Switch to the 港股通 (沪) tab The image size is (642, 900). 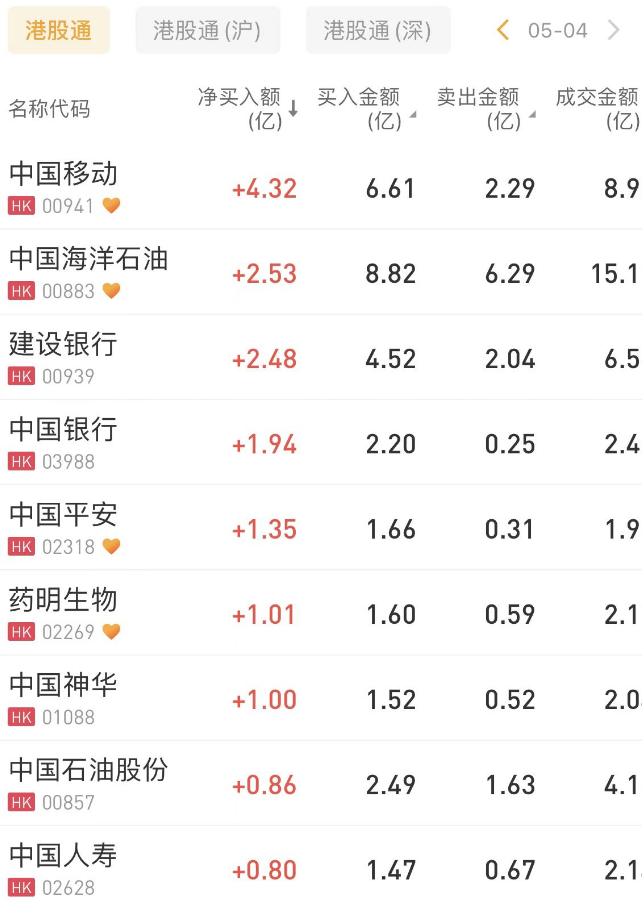pos(207,30)
